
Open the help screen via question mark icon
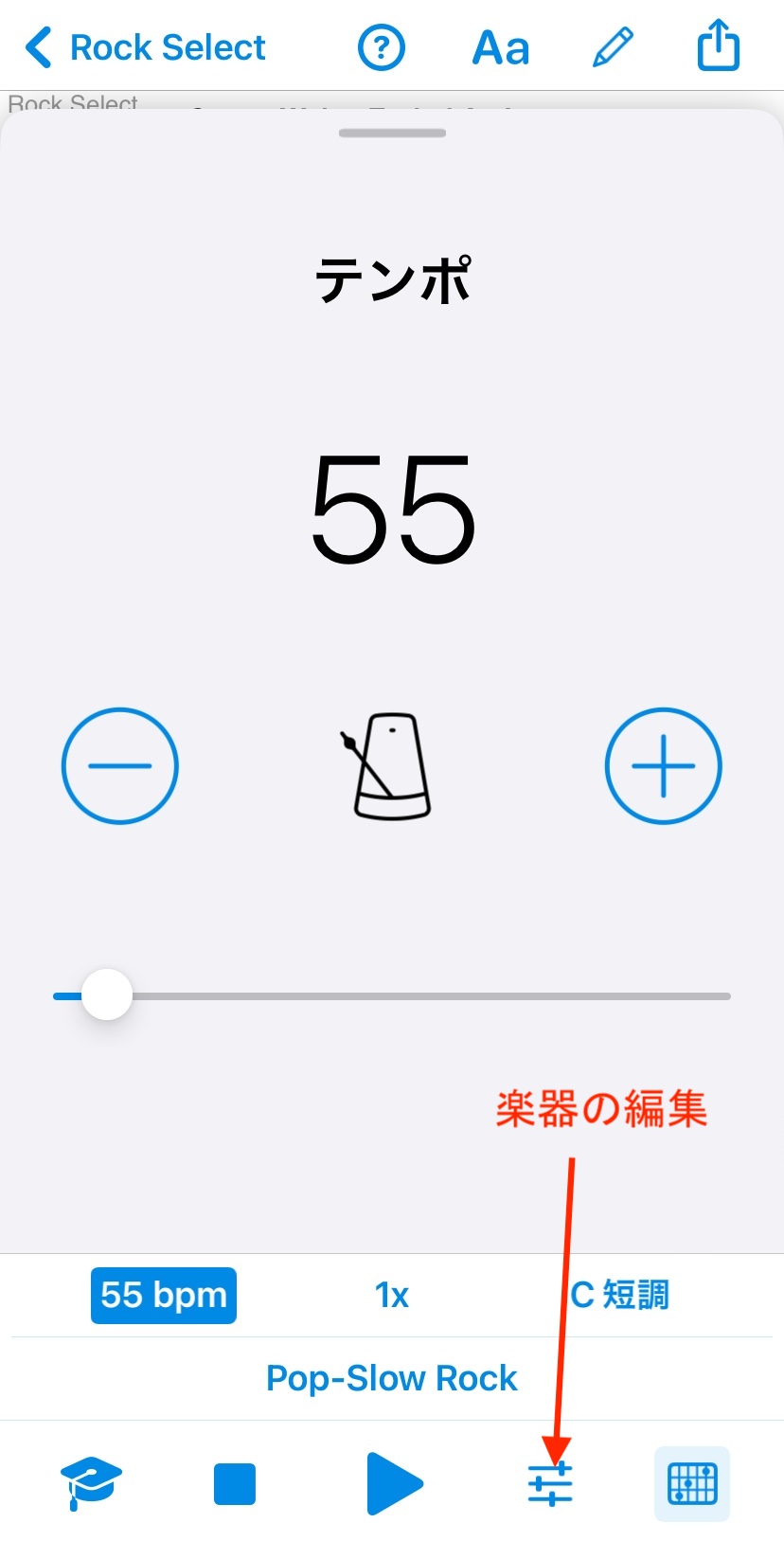(x=380, y=46)
